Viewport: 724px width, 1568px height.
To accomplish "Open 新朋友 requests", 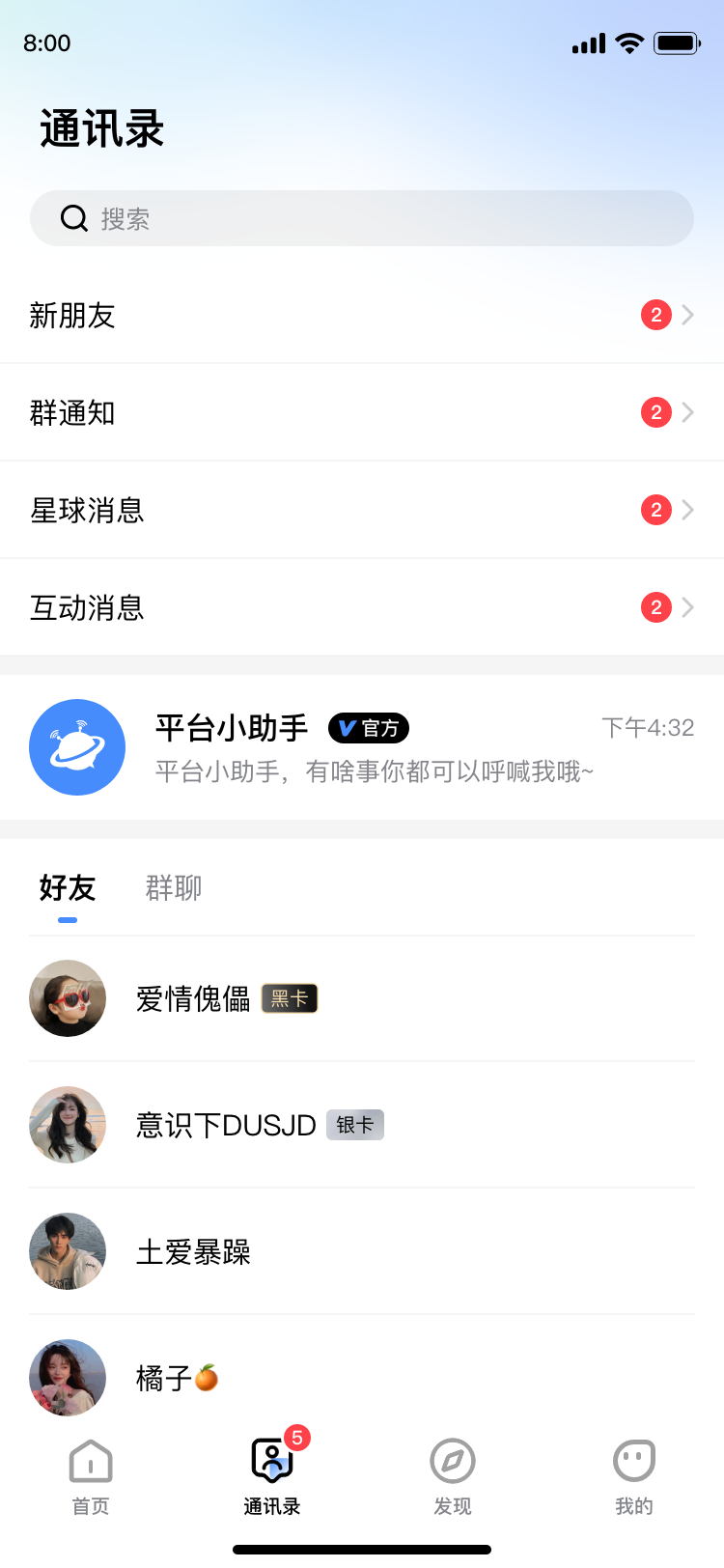I will 362,316.
